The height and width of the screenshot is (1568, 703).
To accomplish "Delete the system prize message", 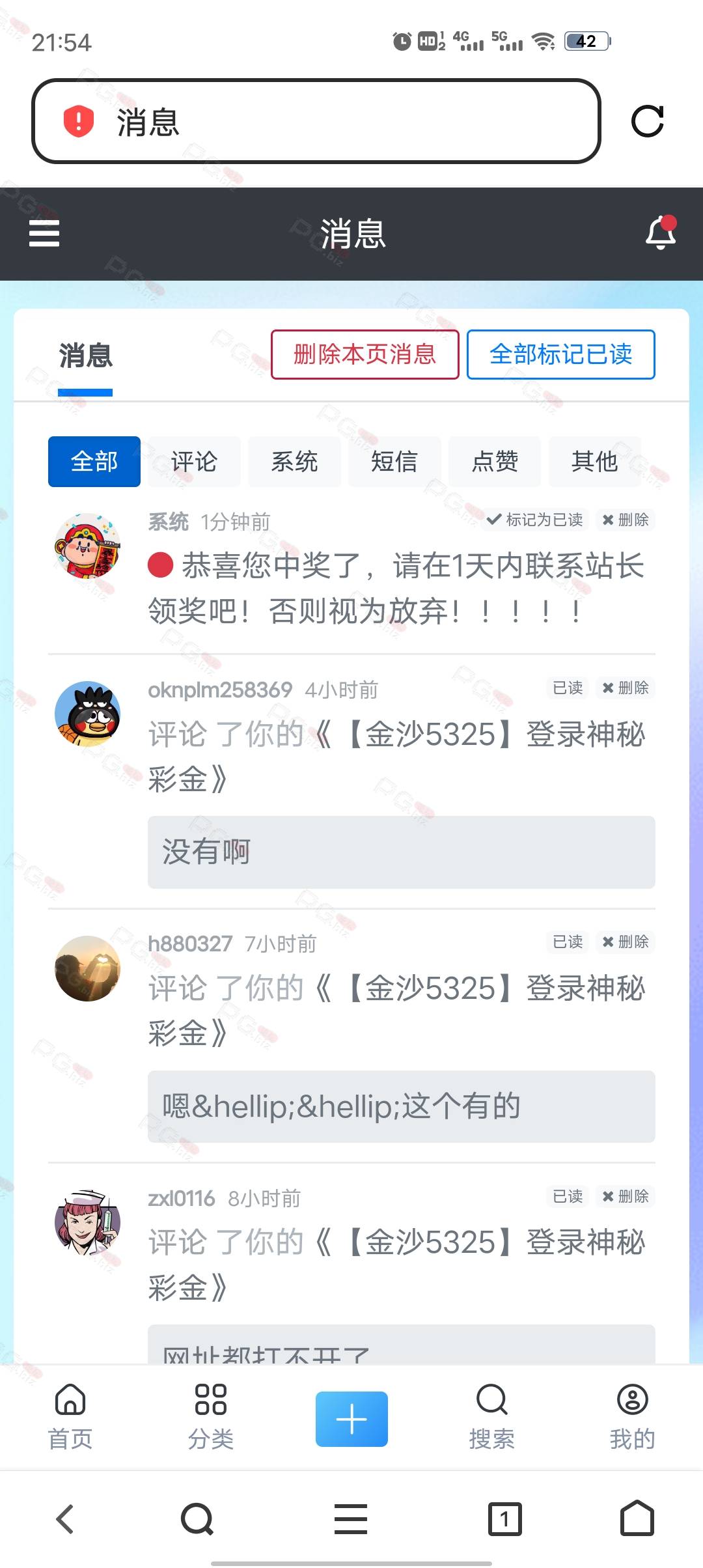I will pyautogui.click(x=626, y=520).
